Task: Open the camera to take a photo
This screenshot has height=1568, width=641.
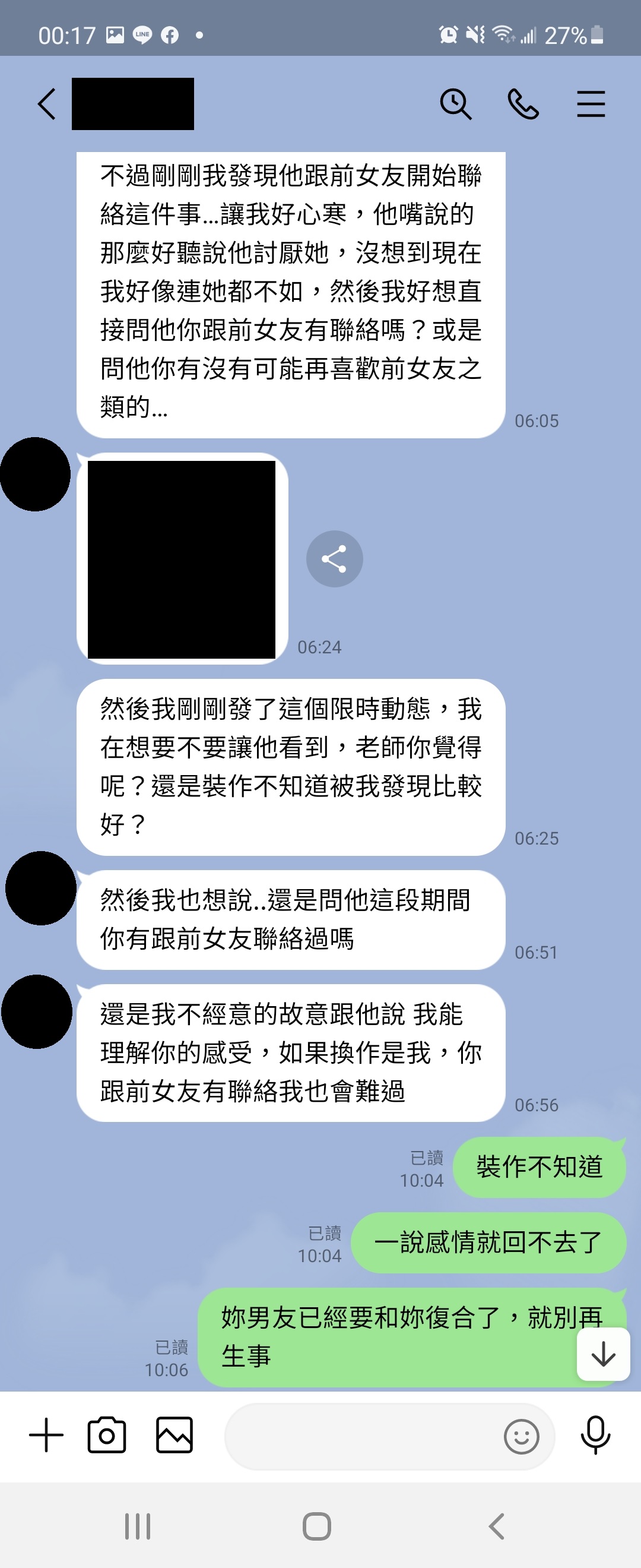Action: 107,1436
